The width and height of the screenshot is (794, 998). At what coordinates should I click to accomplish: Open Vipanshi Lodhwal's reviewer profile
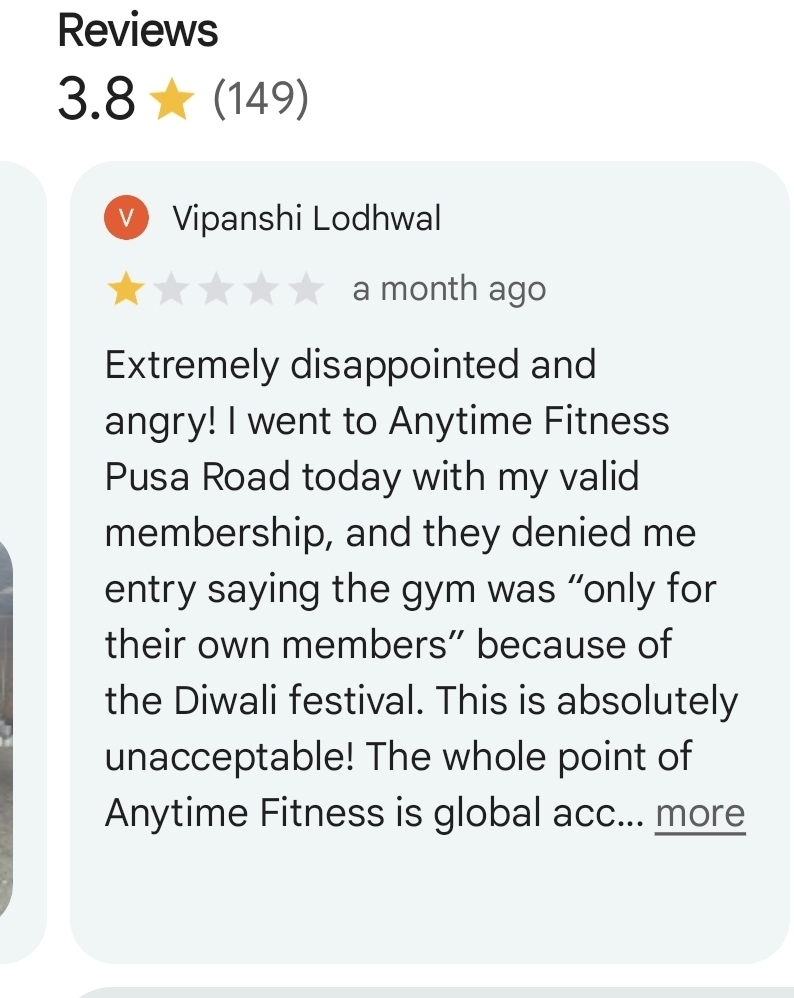point(306,218)
